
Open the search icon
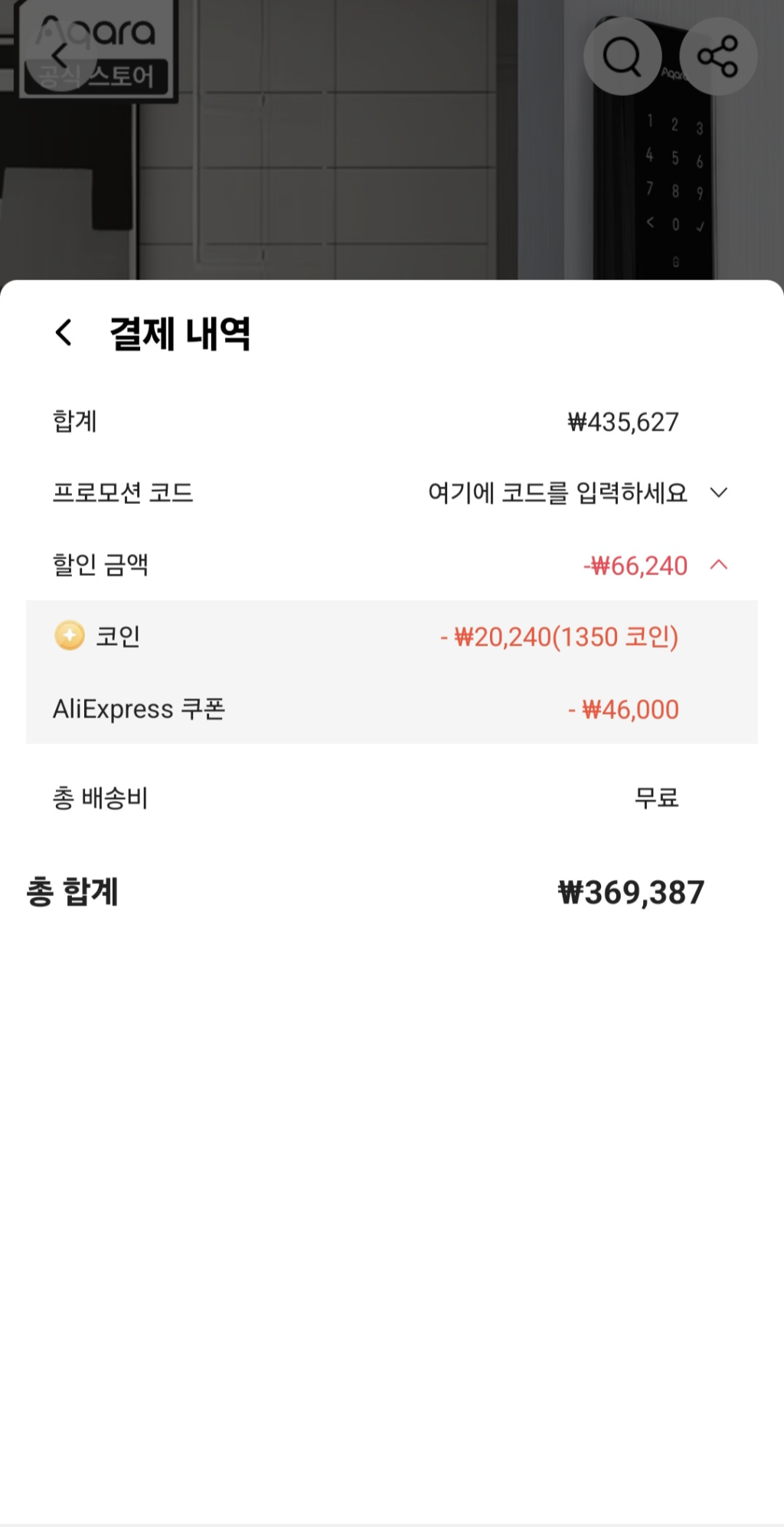pos(622,57)
